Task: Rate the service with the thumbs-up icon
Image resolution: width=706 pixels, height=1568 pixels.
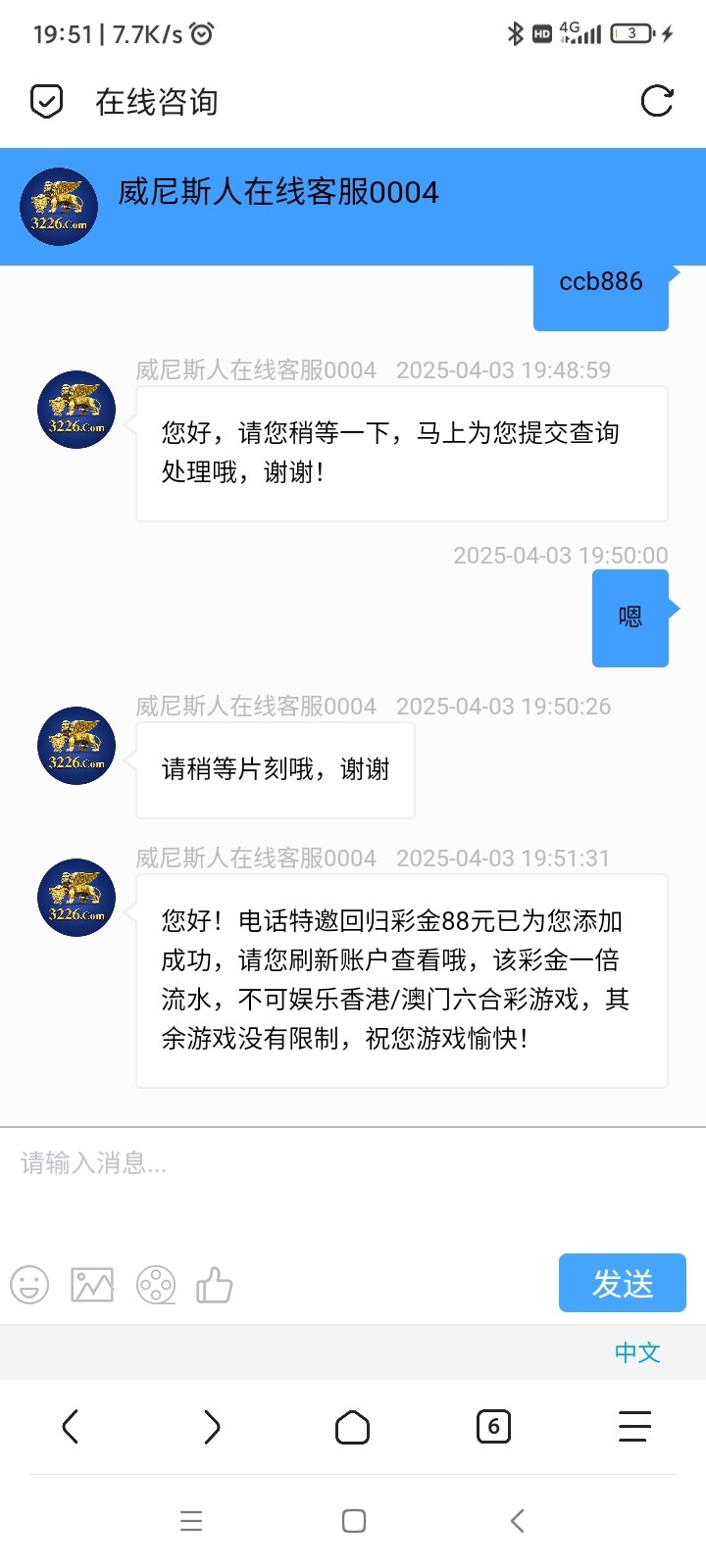Action: [x=215, y=1284]
